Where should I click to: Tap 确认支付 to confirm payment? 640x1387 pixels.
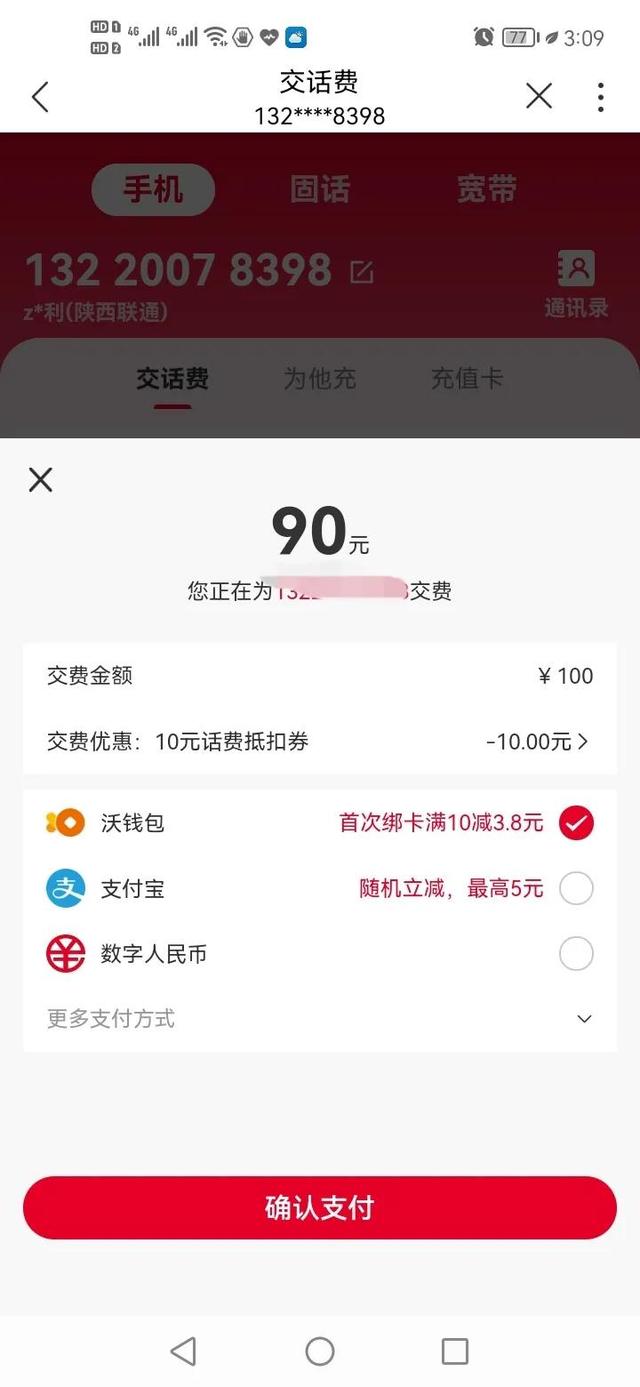pyautogui.click(x=320, y=1208)
